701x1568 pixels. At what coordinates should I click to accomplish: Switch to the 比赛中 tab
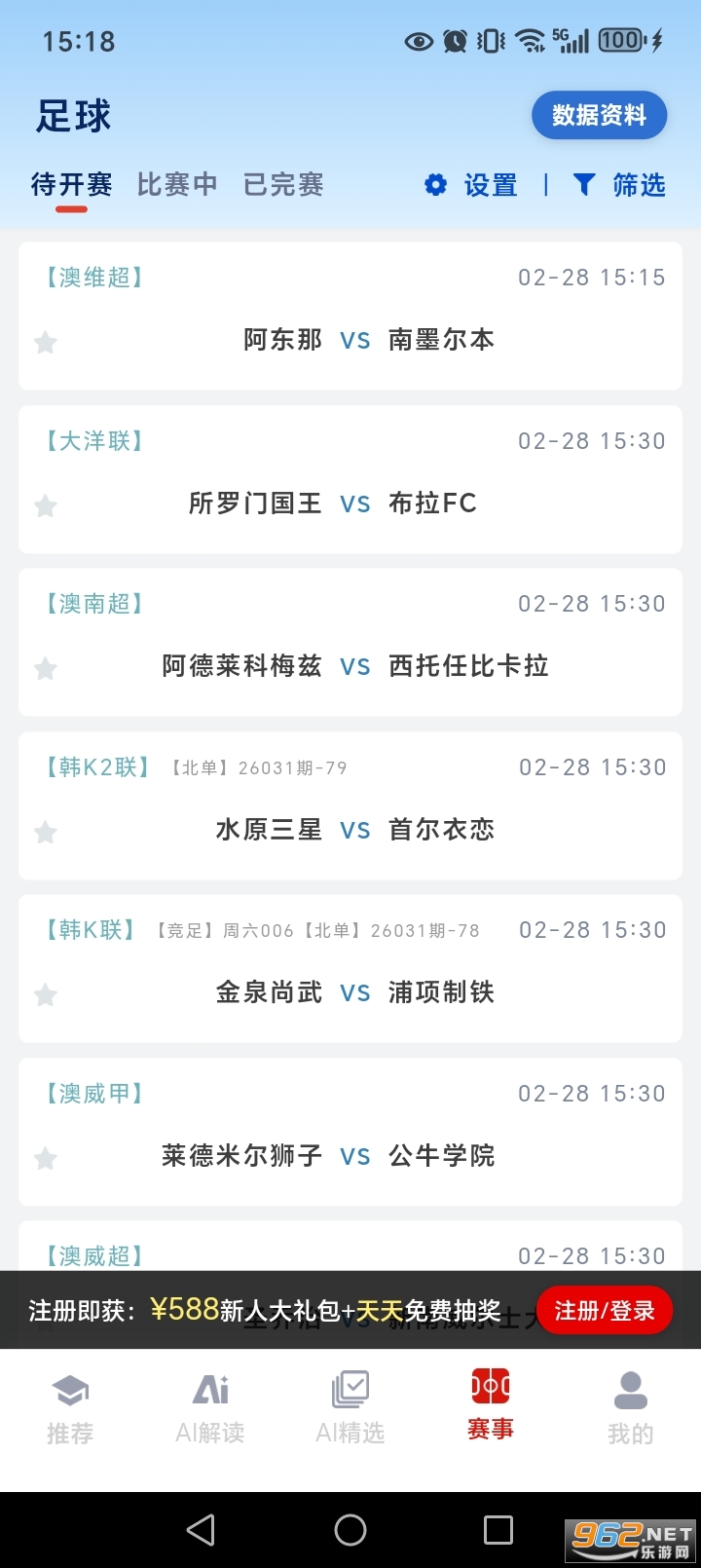click(177, 185)
